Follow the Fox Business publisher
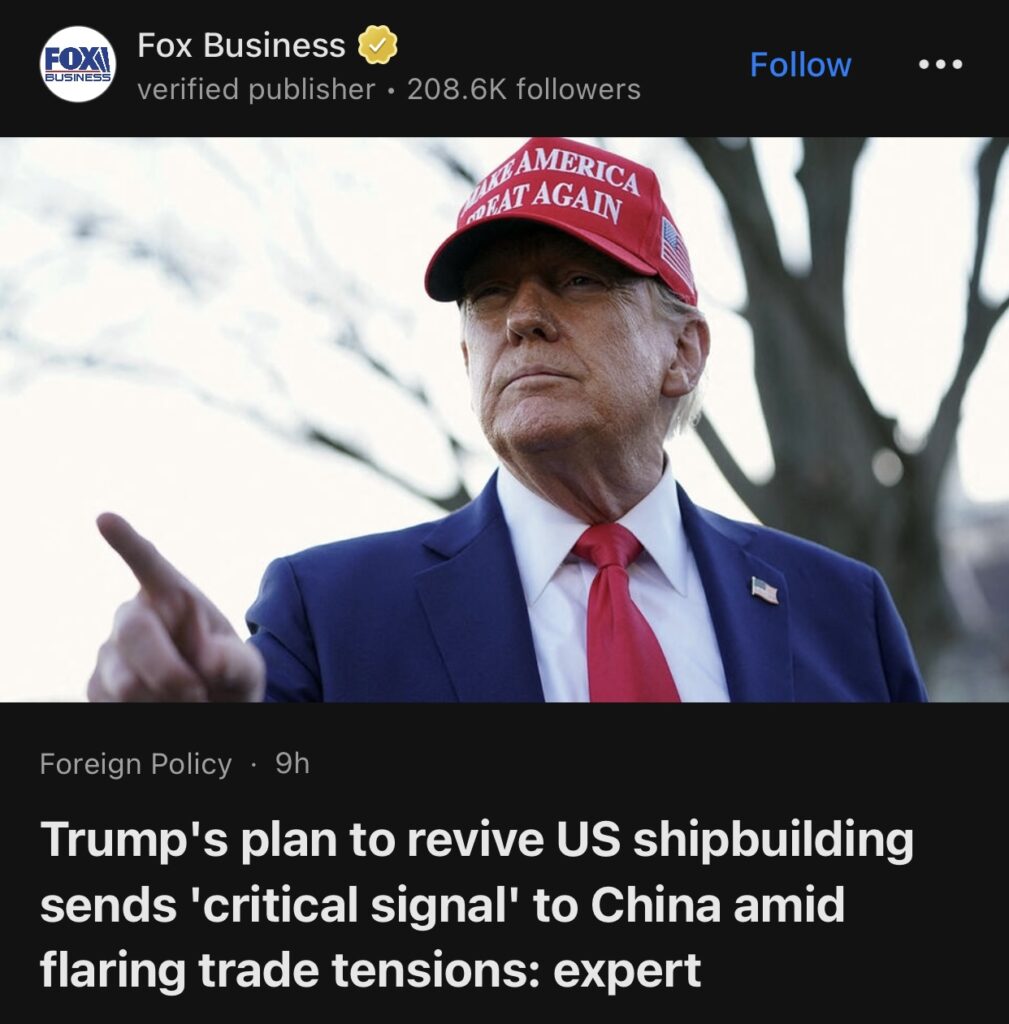 pyautogui.click(x=800, y=65)
